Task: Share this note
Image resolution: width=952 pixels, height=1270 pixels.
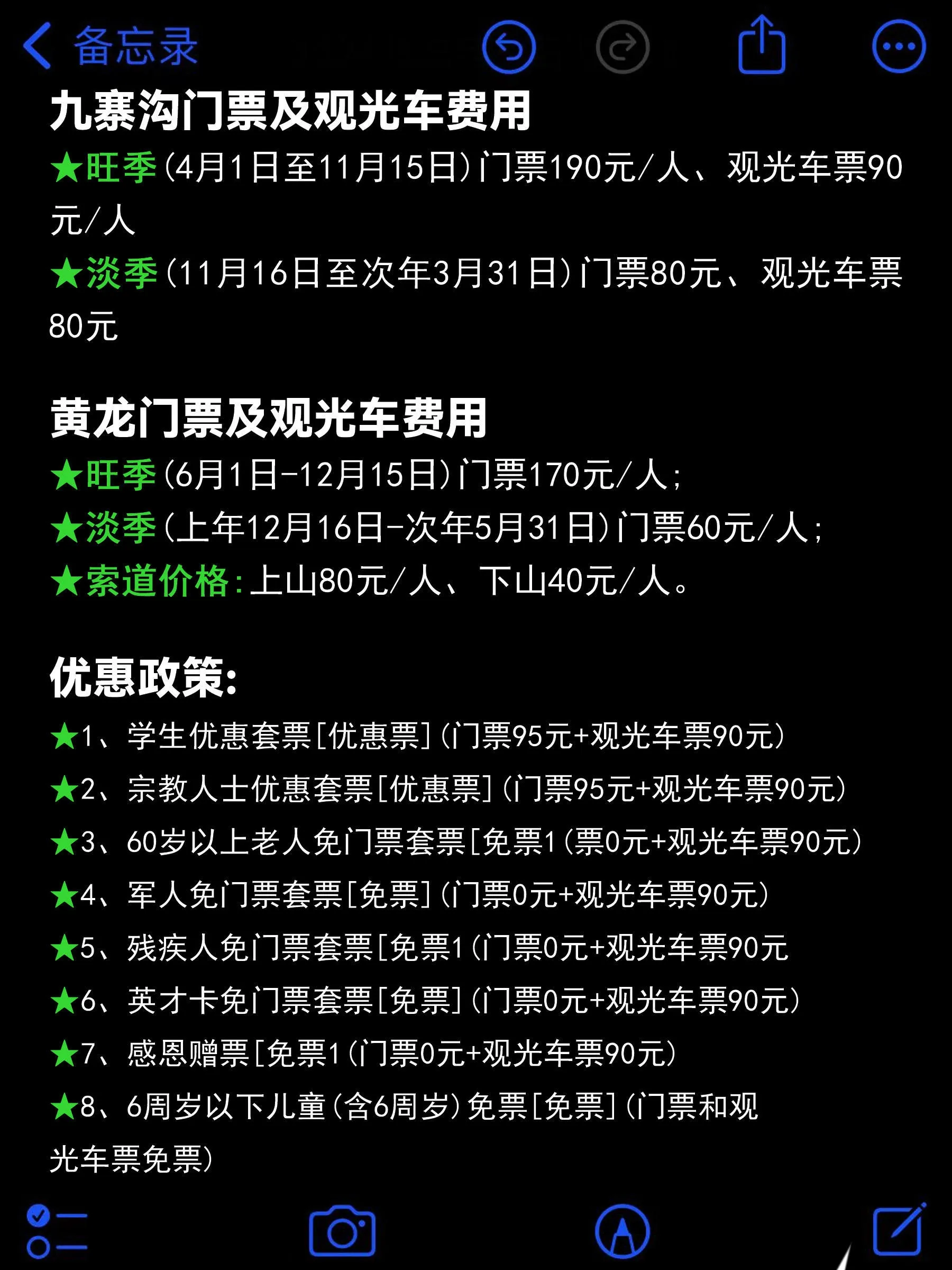Action: (x=762, y=46)
